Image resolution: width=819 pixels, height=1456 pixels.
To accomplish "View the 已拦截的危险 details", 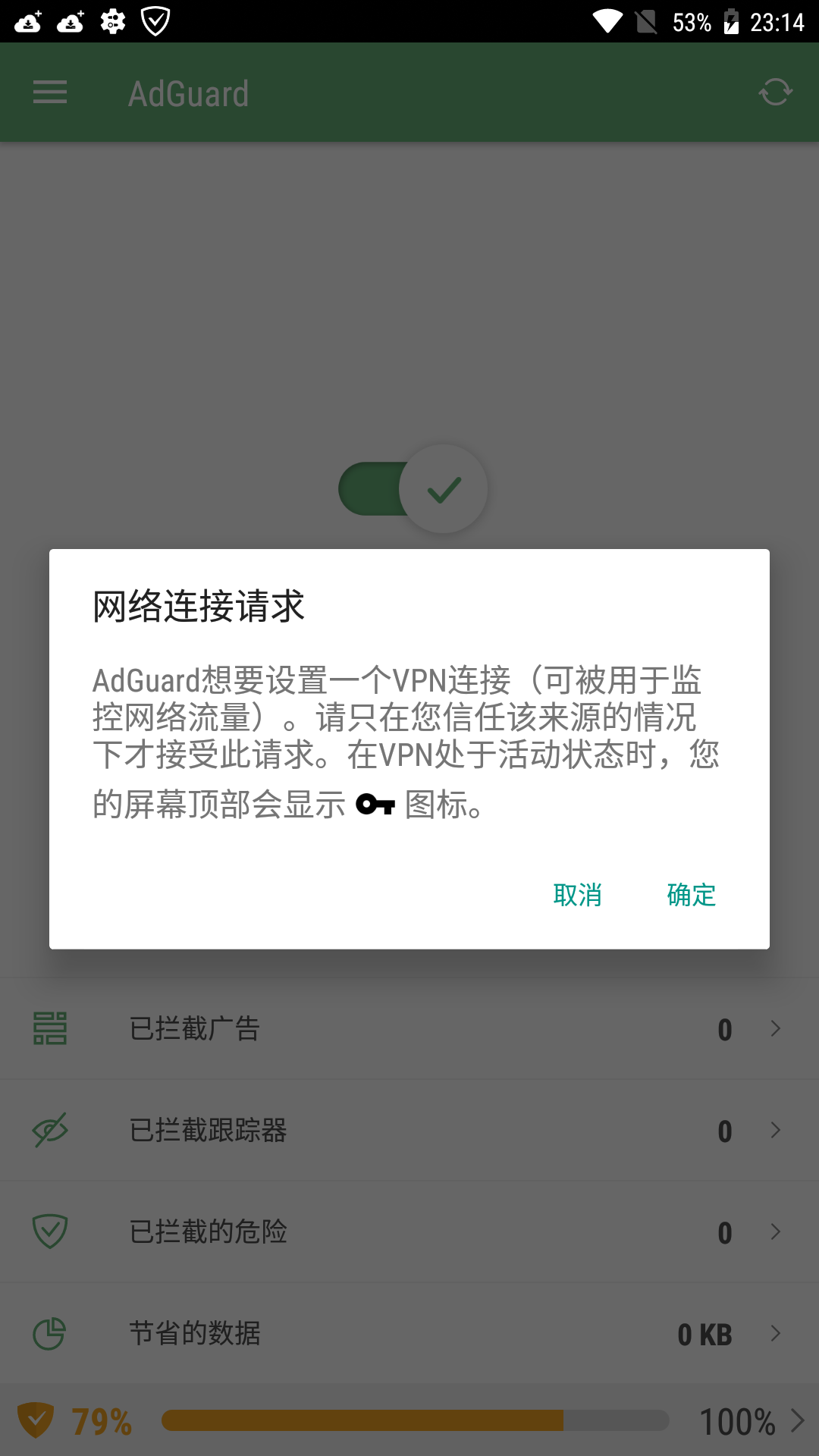I will pyautogui.click(x=409, y=1232).
